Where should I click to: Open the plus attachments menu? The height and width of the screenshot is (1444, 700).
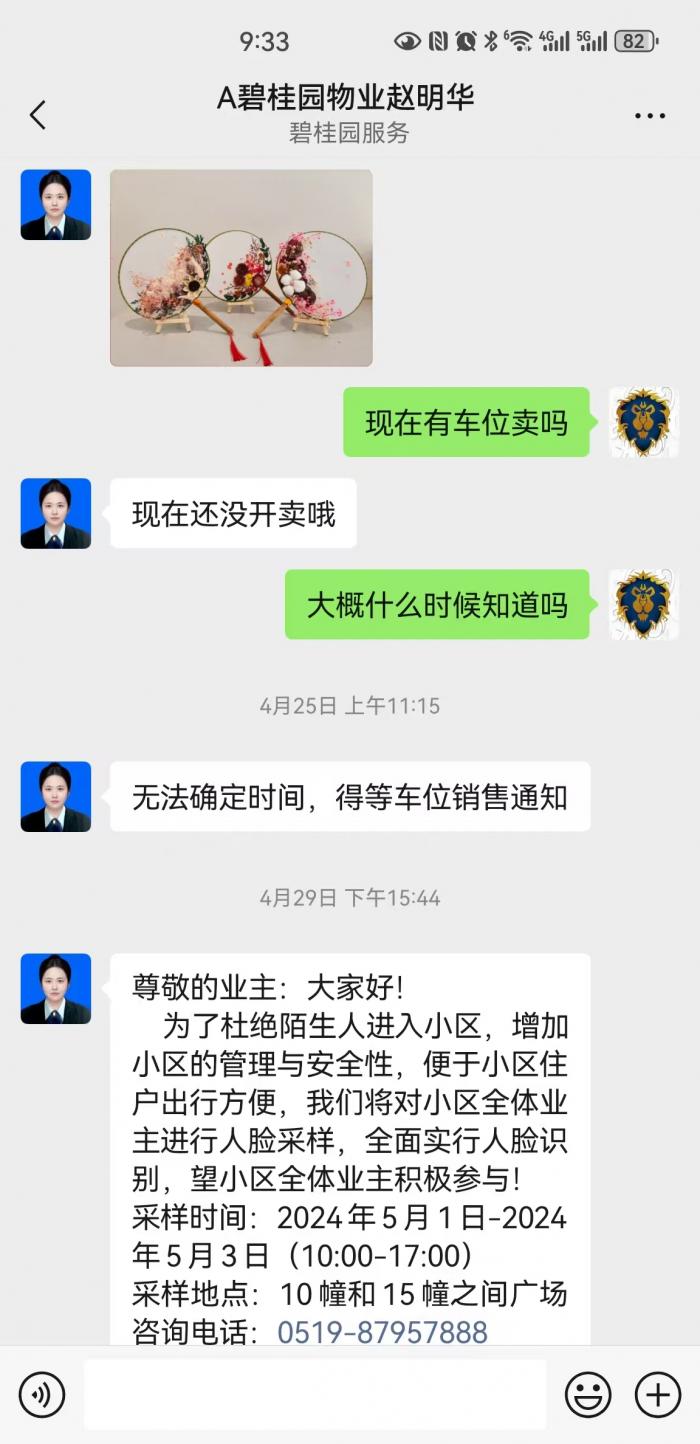point(658,1393)
